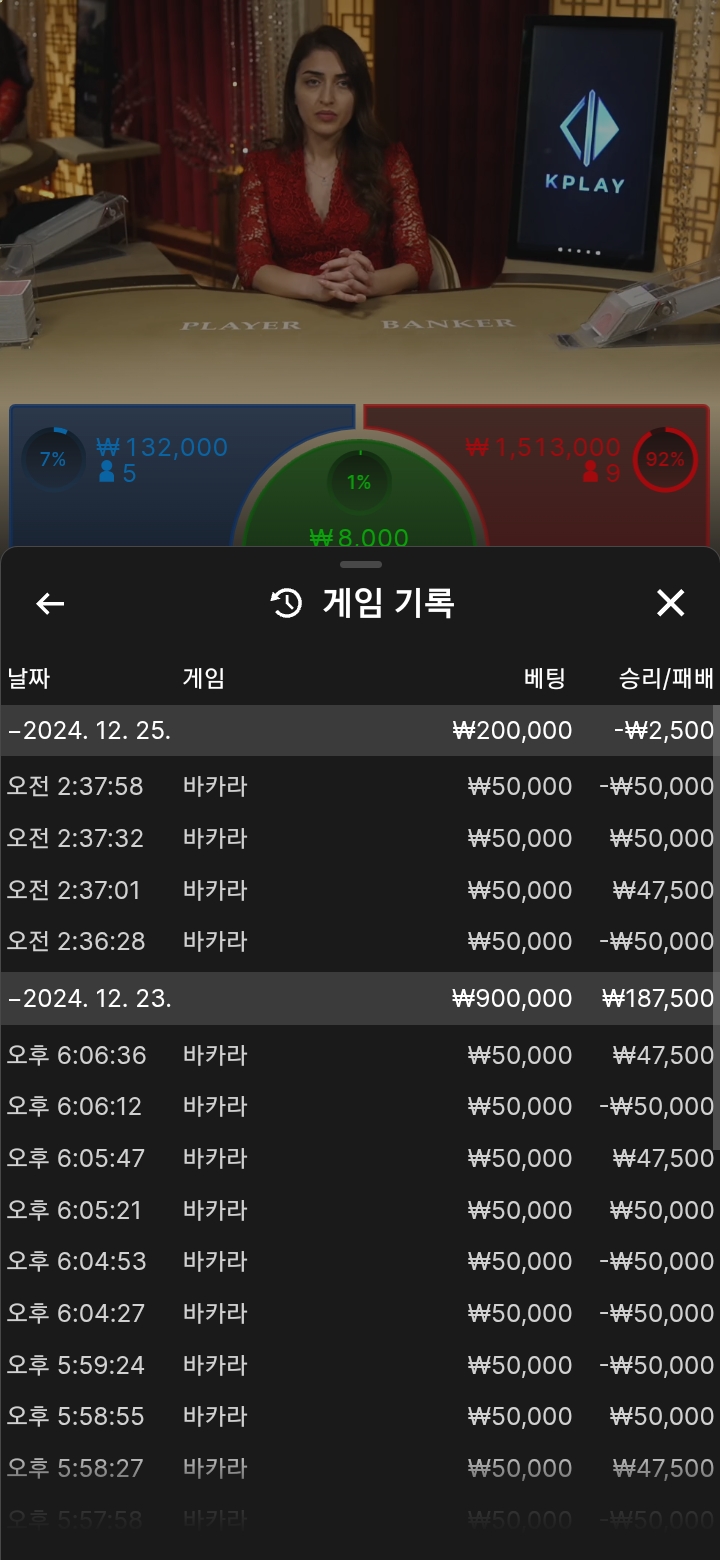The width and height of the screenshot is (720, 1560).
Task: Open the 오후 5:58:27 바카라 record
Action: click(360, 1468)
